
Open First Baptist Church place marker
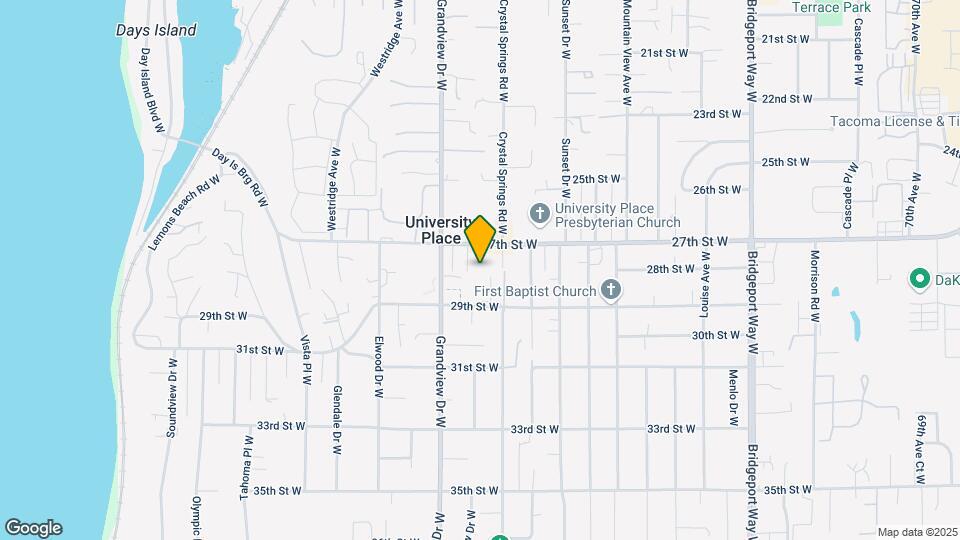[611, 291]
